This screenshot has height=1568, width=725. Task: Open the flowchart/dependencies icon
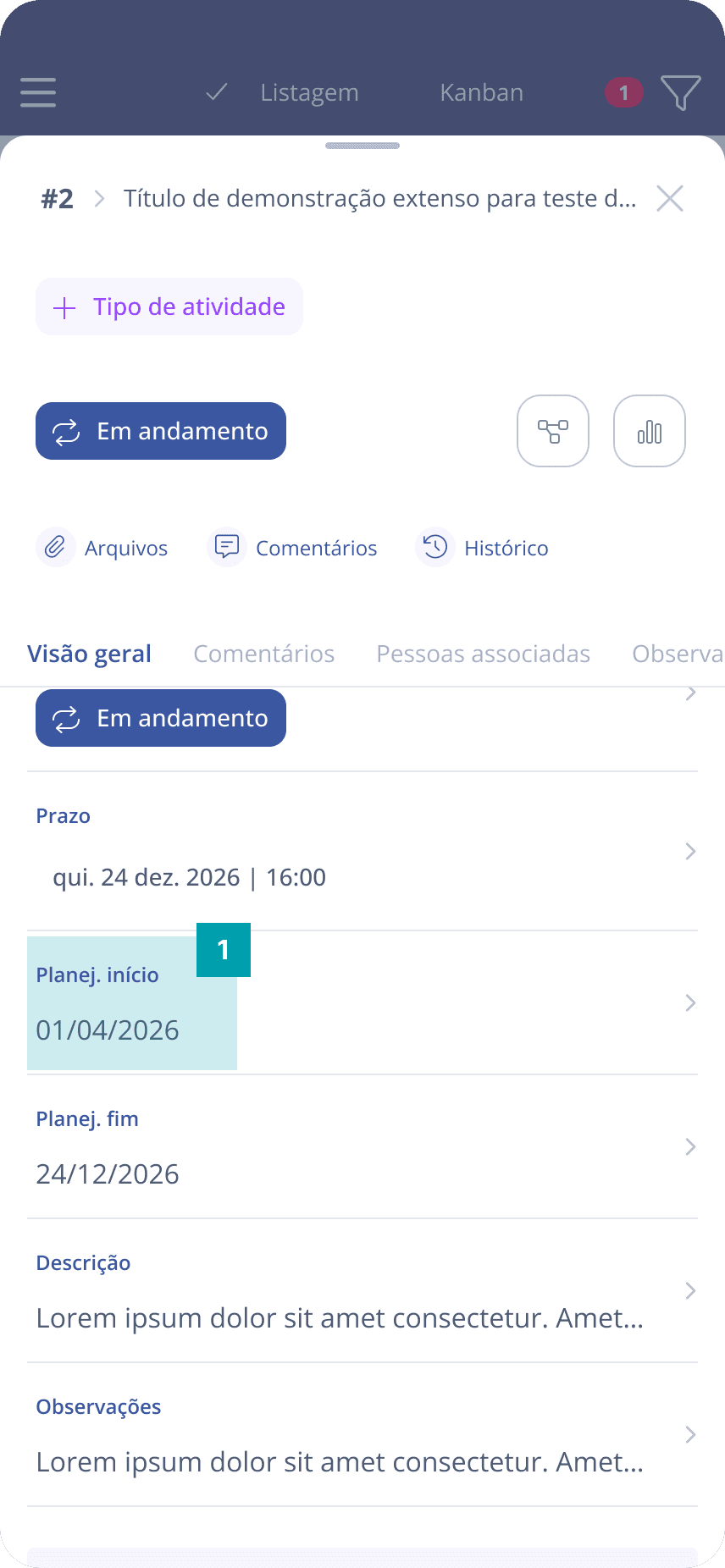(552, 431)
